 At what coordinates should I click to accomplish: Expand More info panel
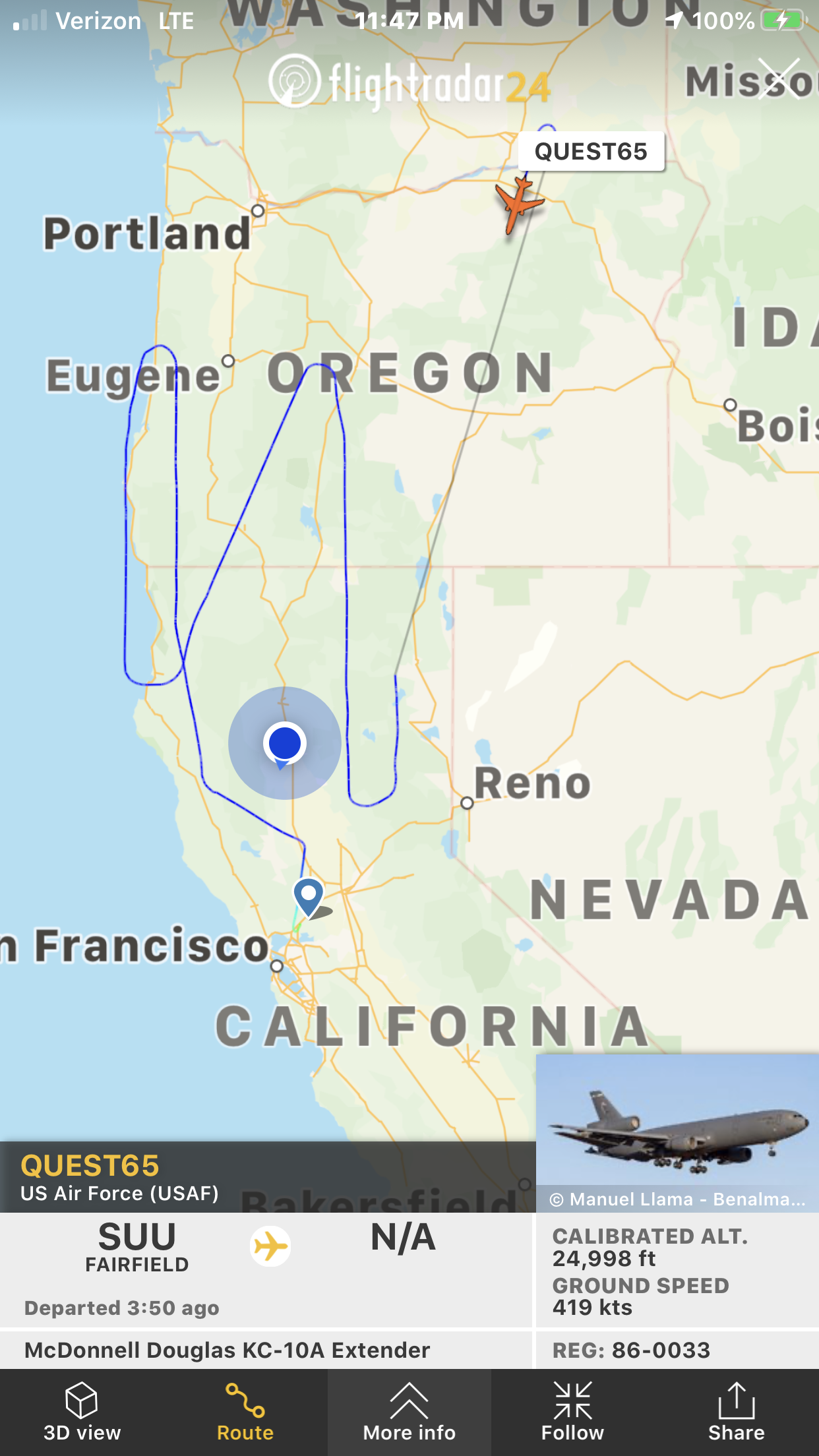pos(409,1412)
